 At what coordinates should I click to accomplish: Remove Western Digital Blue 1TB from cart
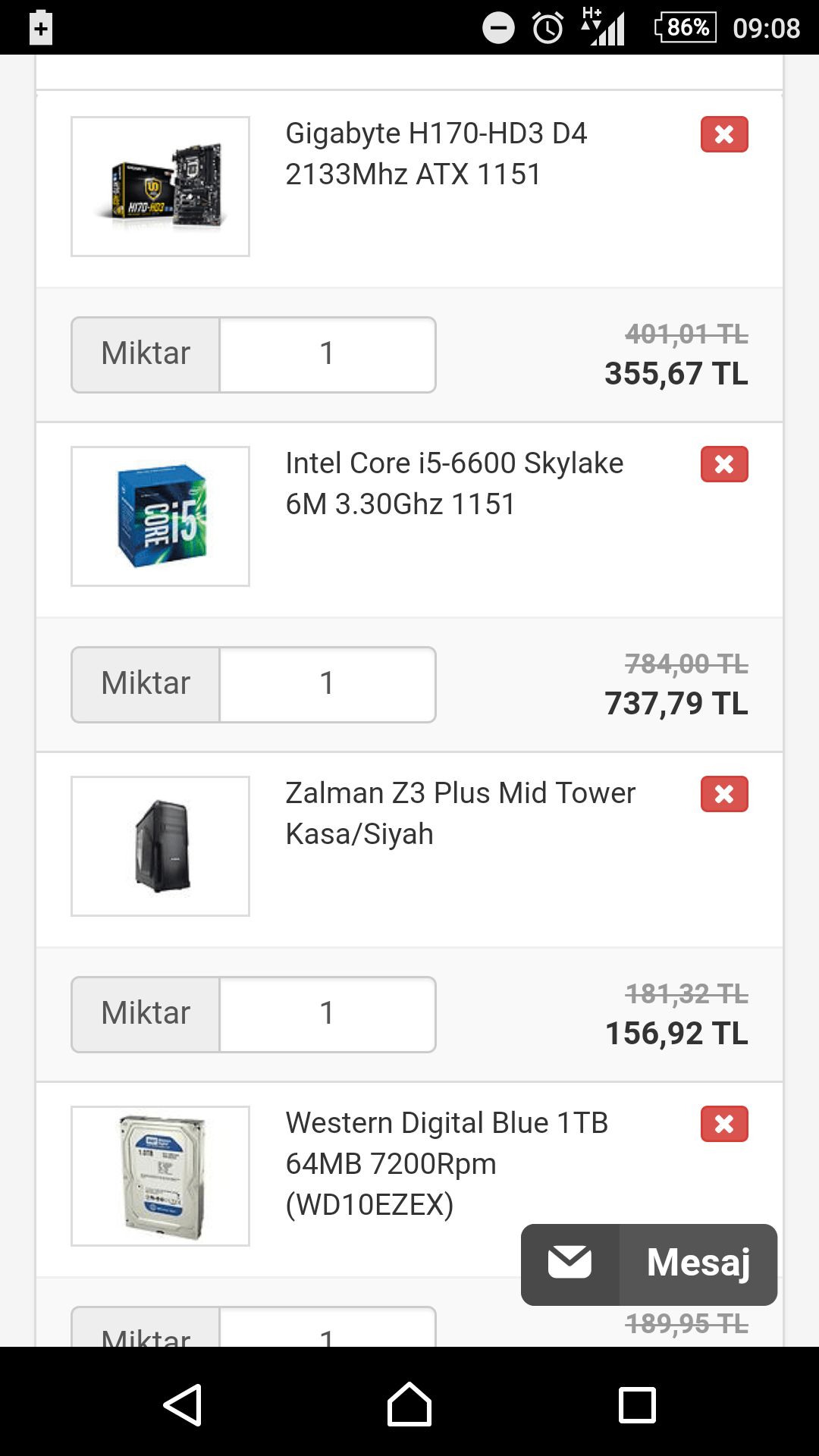tap(724, 1124)
